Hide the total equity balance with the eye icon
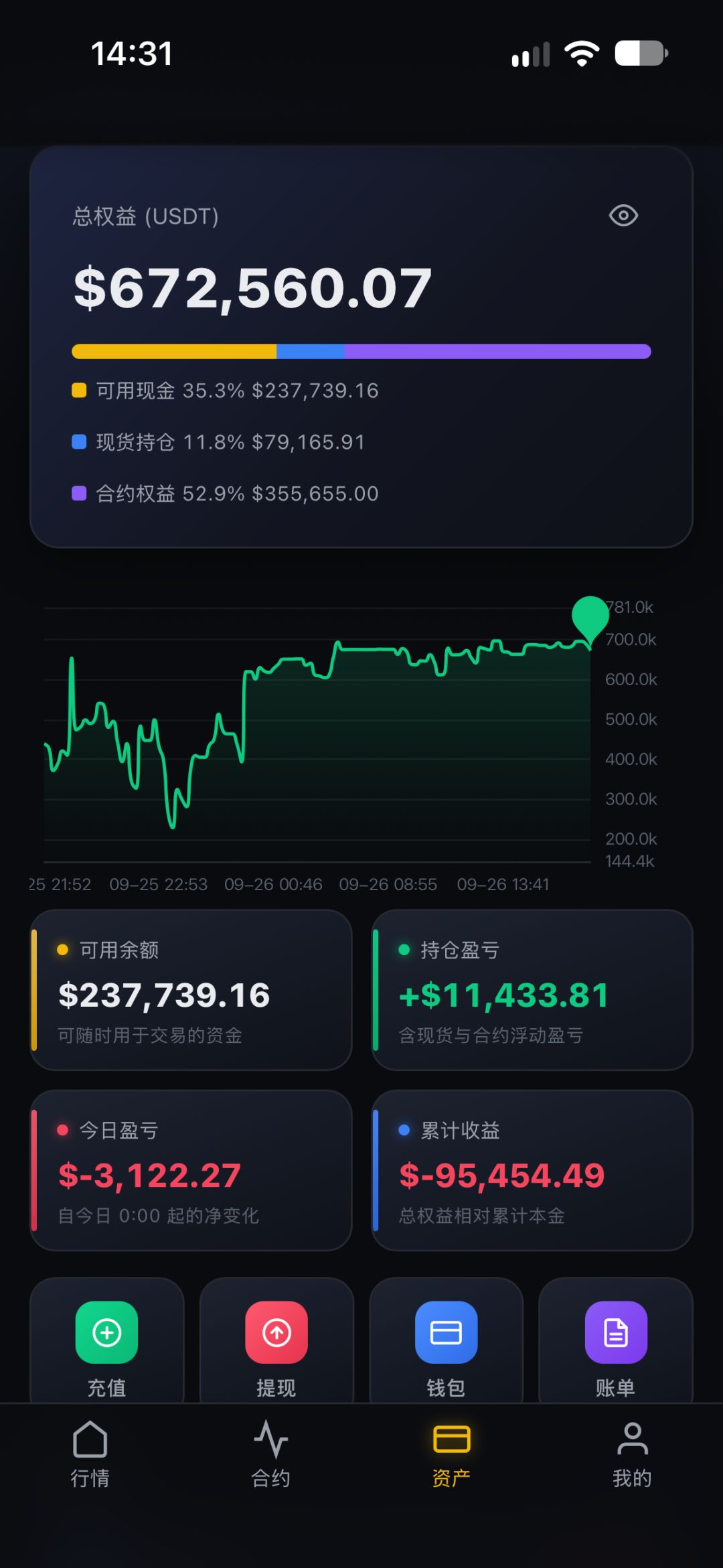Screen dimensions: 723x1568 (623, 216)
